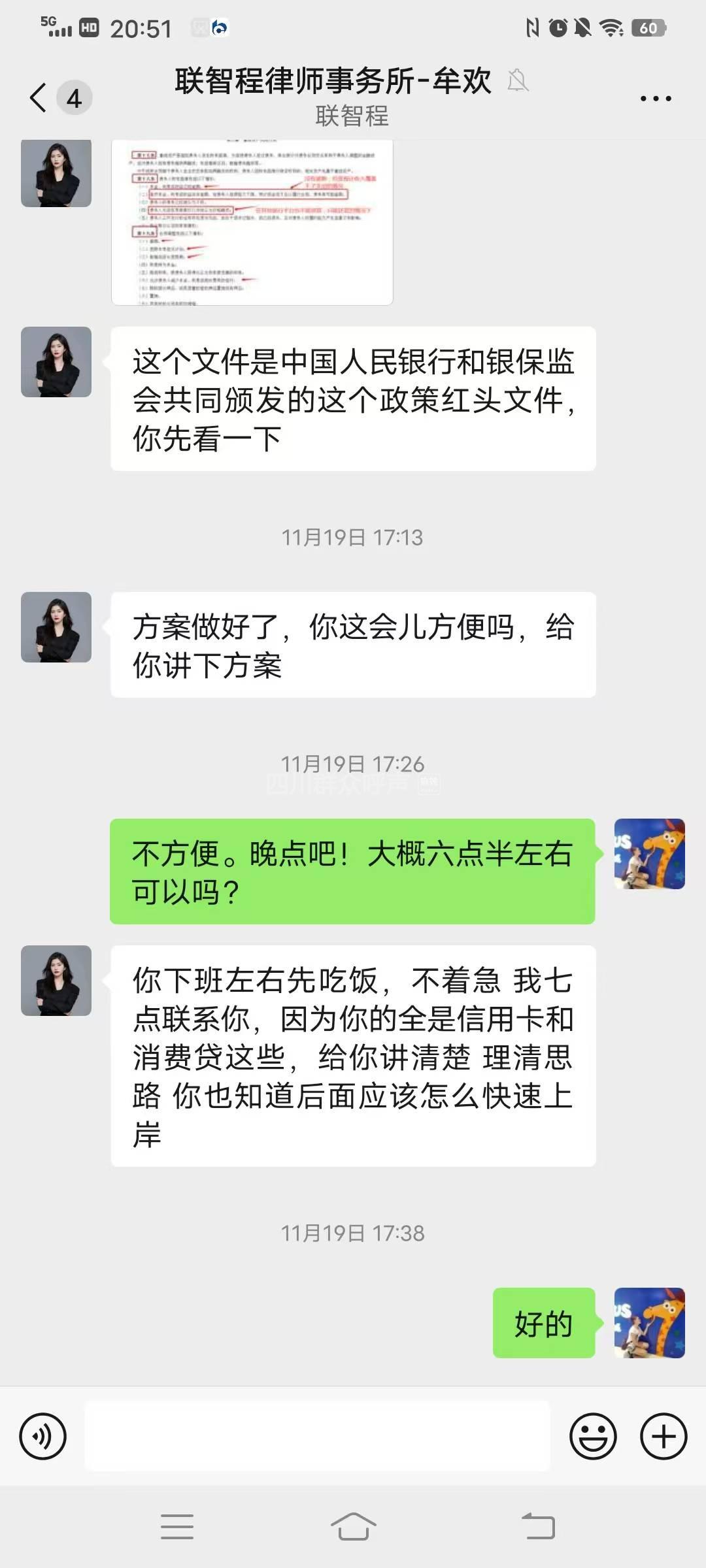
Task: Open the shared document image
Action: [252, 222]
